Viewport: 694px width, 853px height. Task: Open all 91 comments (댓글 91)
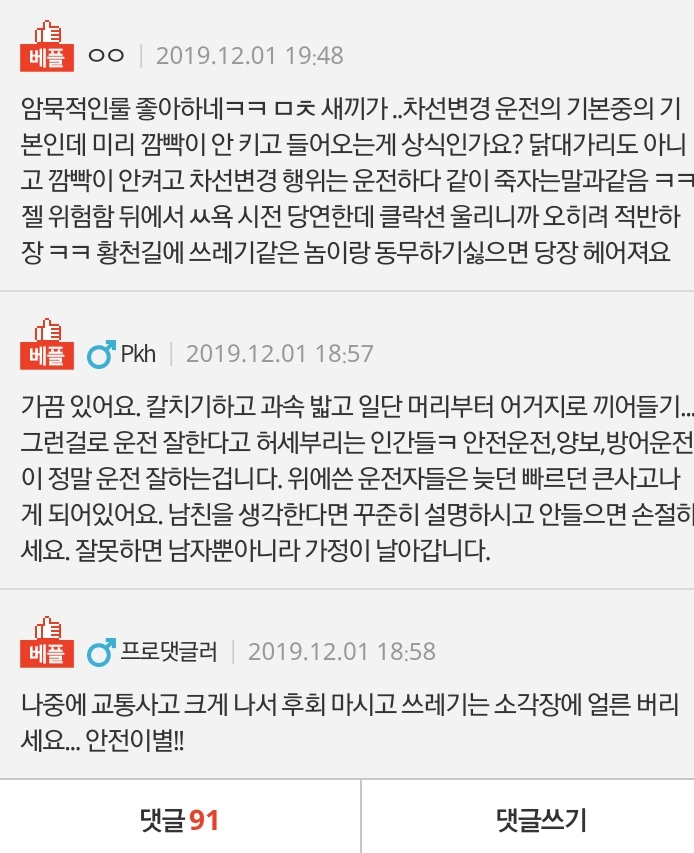179,820
